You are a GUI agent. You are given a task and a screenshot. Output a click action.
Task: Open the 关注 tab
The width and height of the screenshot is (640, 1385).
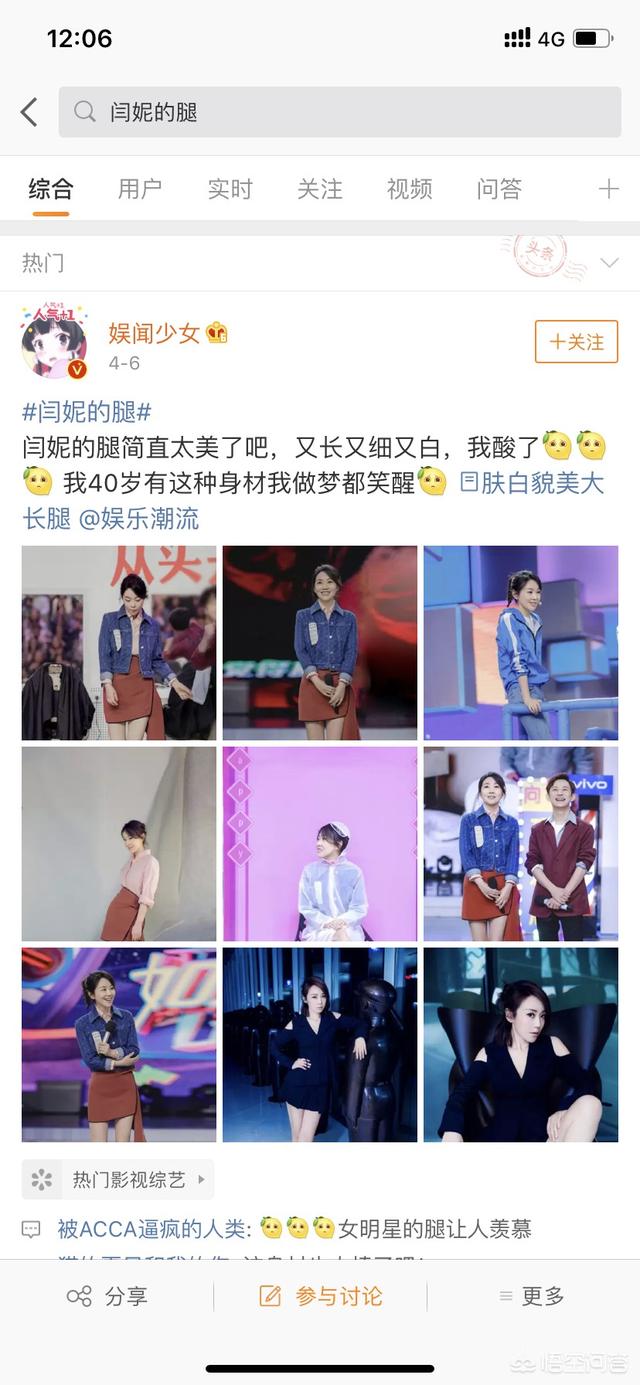click(320, 189)
